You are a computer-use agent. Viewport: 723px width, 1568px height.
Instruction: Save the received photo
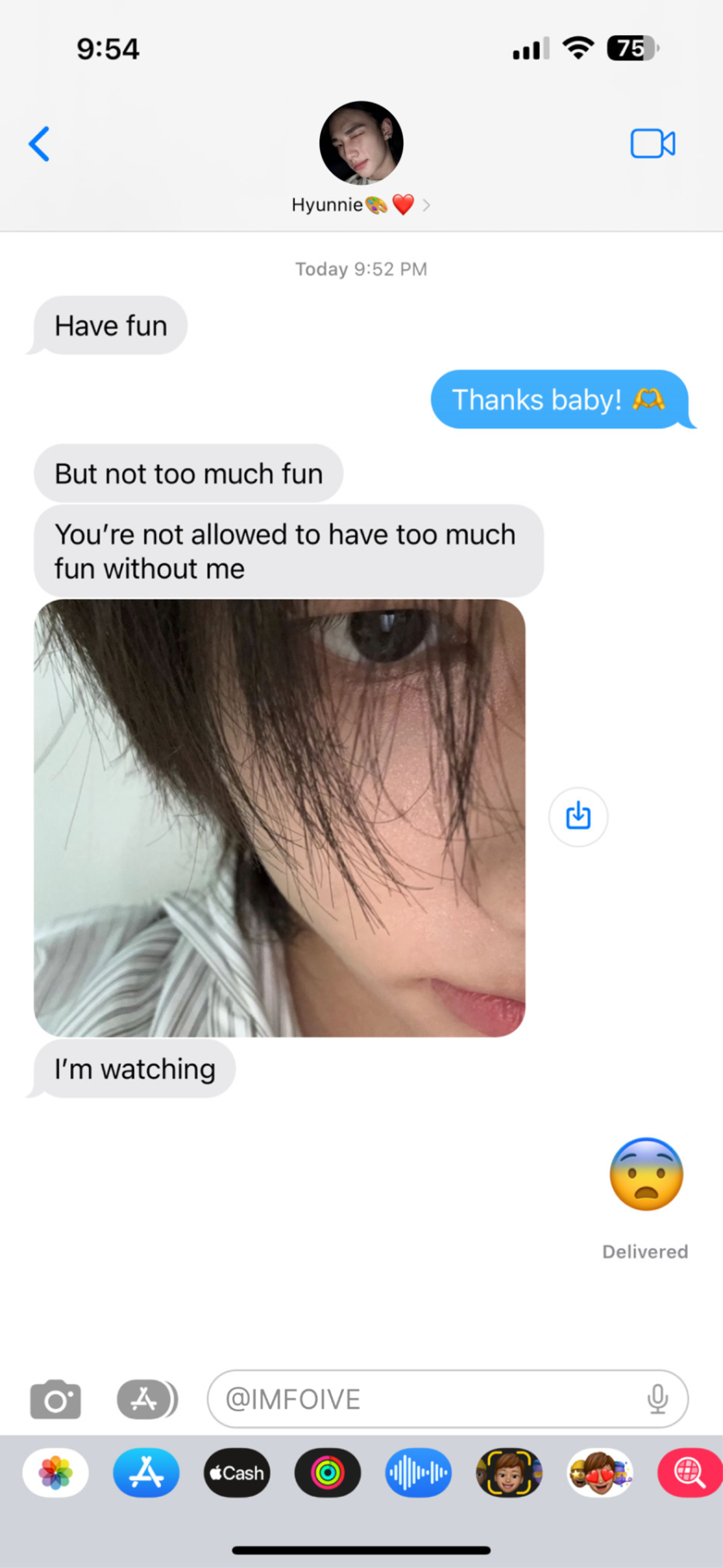click(578, 816)
